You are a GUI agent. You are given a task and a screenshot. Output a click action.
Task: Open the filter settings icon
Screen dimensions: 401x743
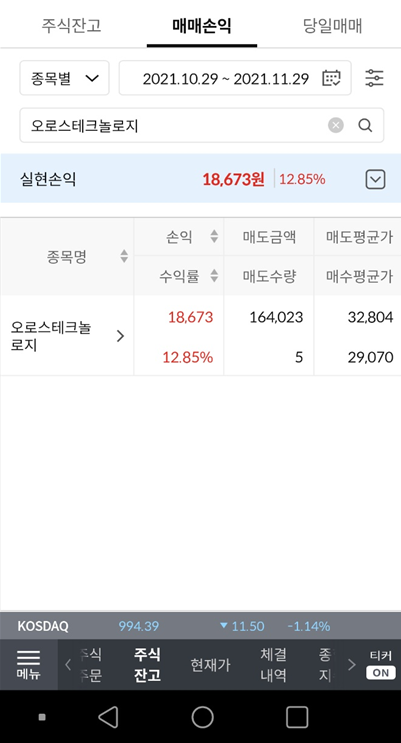[374, 78]
